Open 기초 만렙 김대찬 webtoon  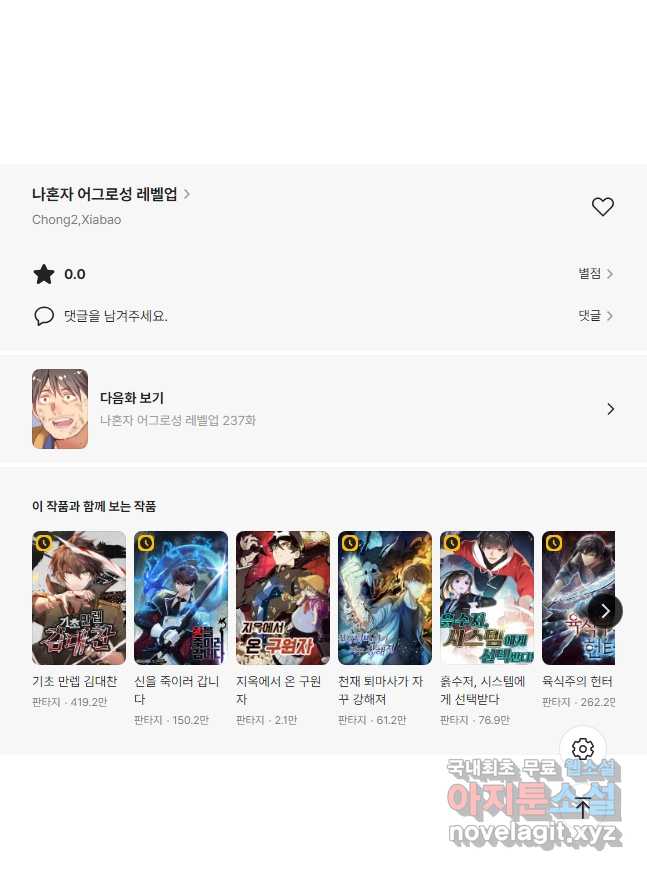[x=79, y=598]
